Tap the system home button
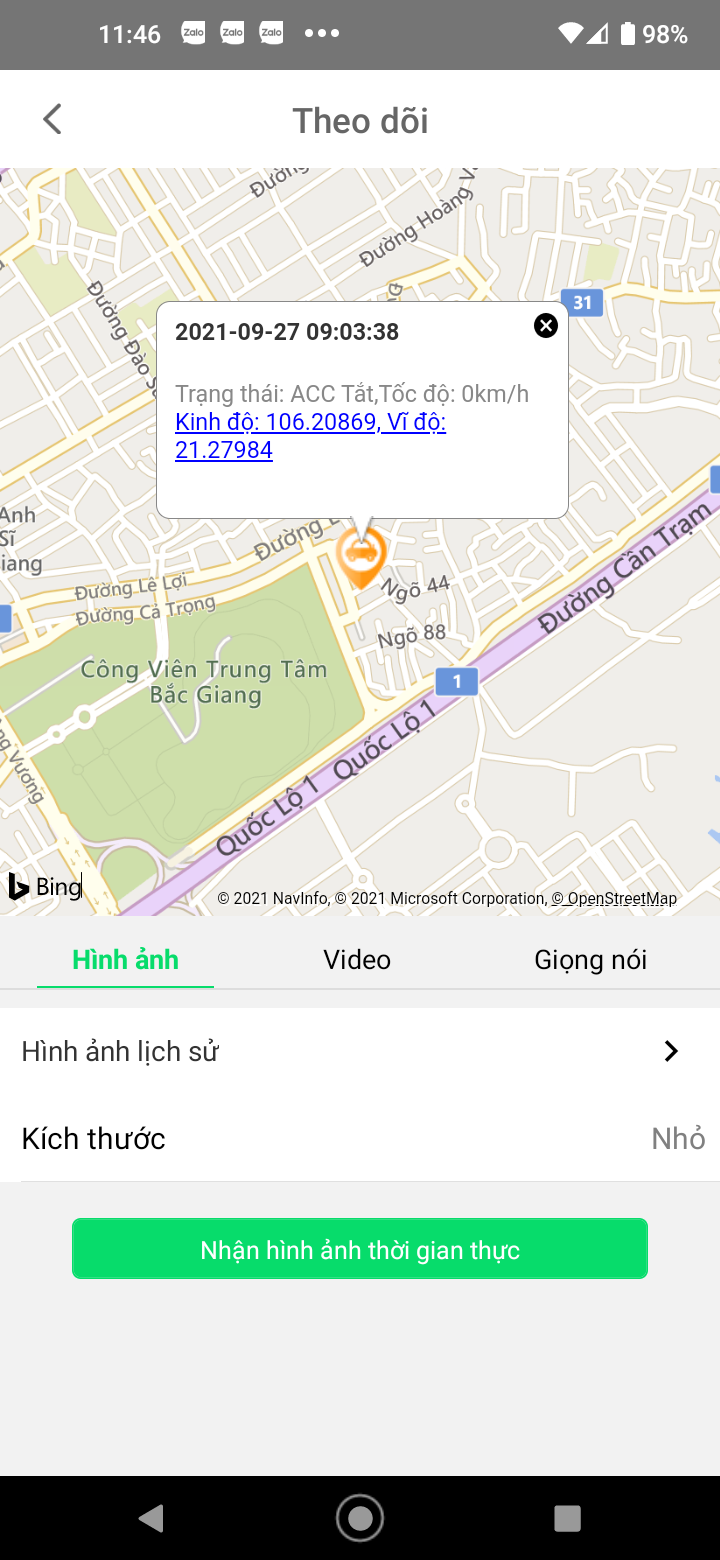Image resolution: width=720 pixels, height=1560 pixels. pyautogui.click(x=360, y=1519)
